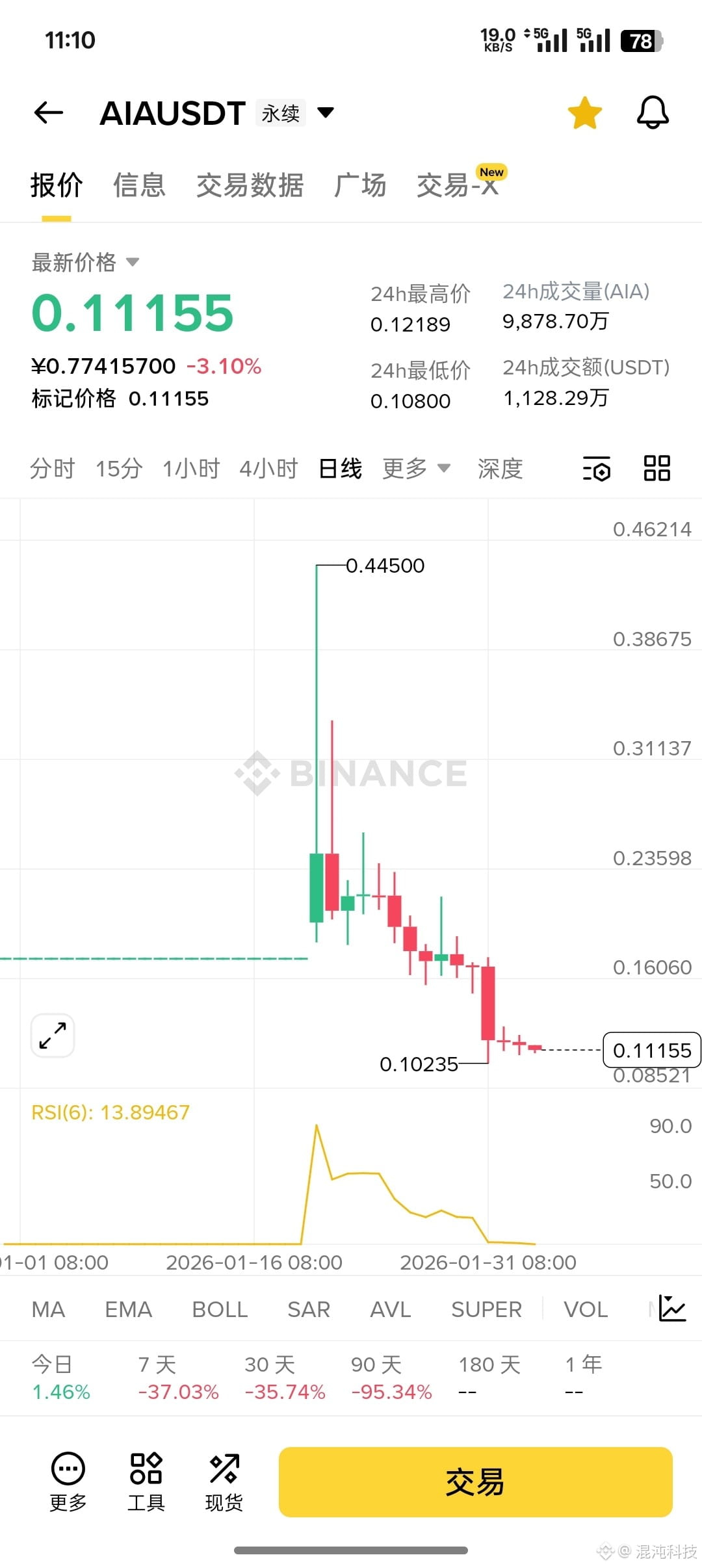This screenshot has width=702, height=1568.
Task: Open the 广场 tab
Action: (359, 185)
